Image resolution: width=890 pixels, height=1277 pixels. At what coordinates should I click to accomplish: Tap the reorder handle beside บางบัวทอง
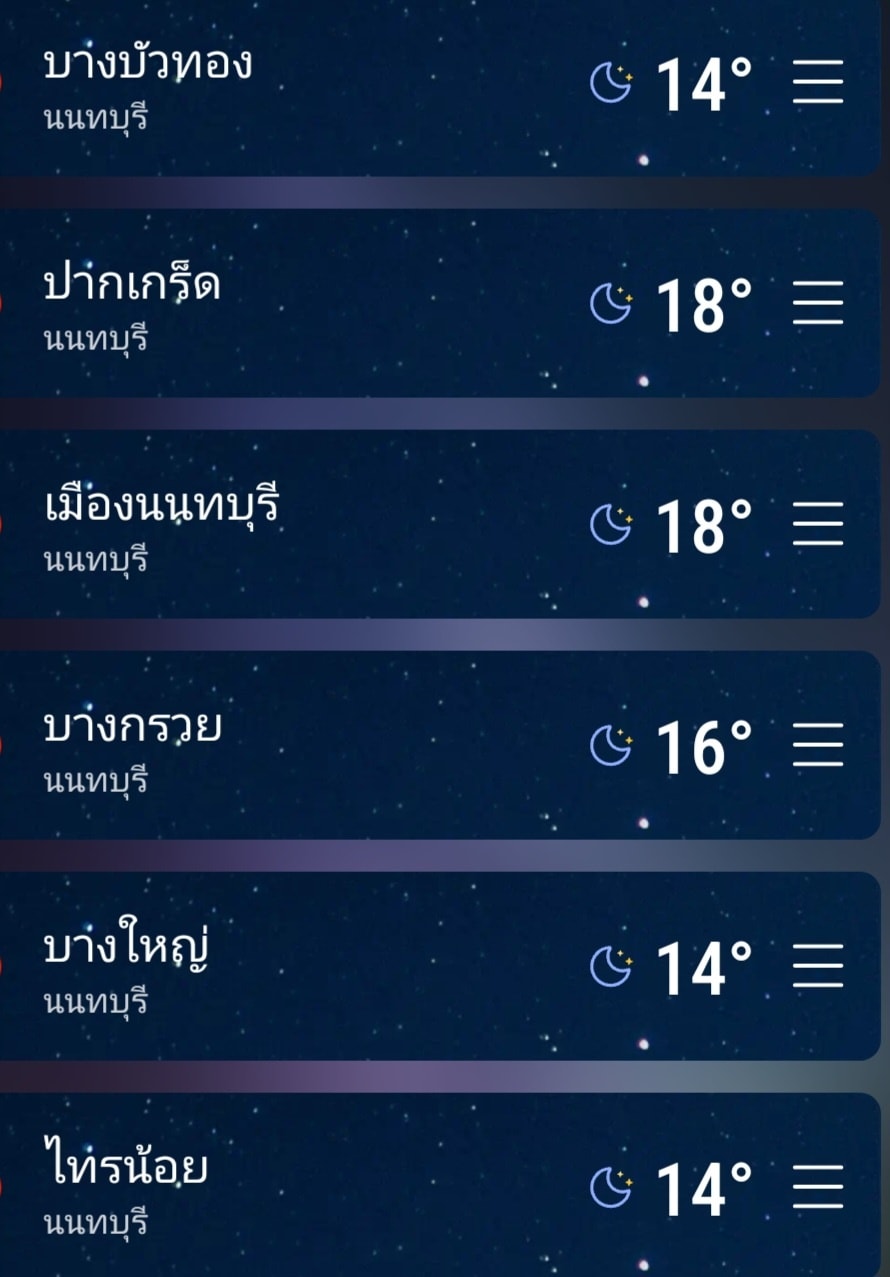point(818,82)
